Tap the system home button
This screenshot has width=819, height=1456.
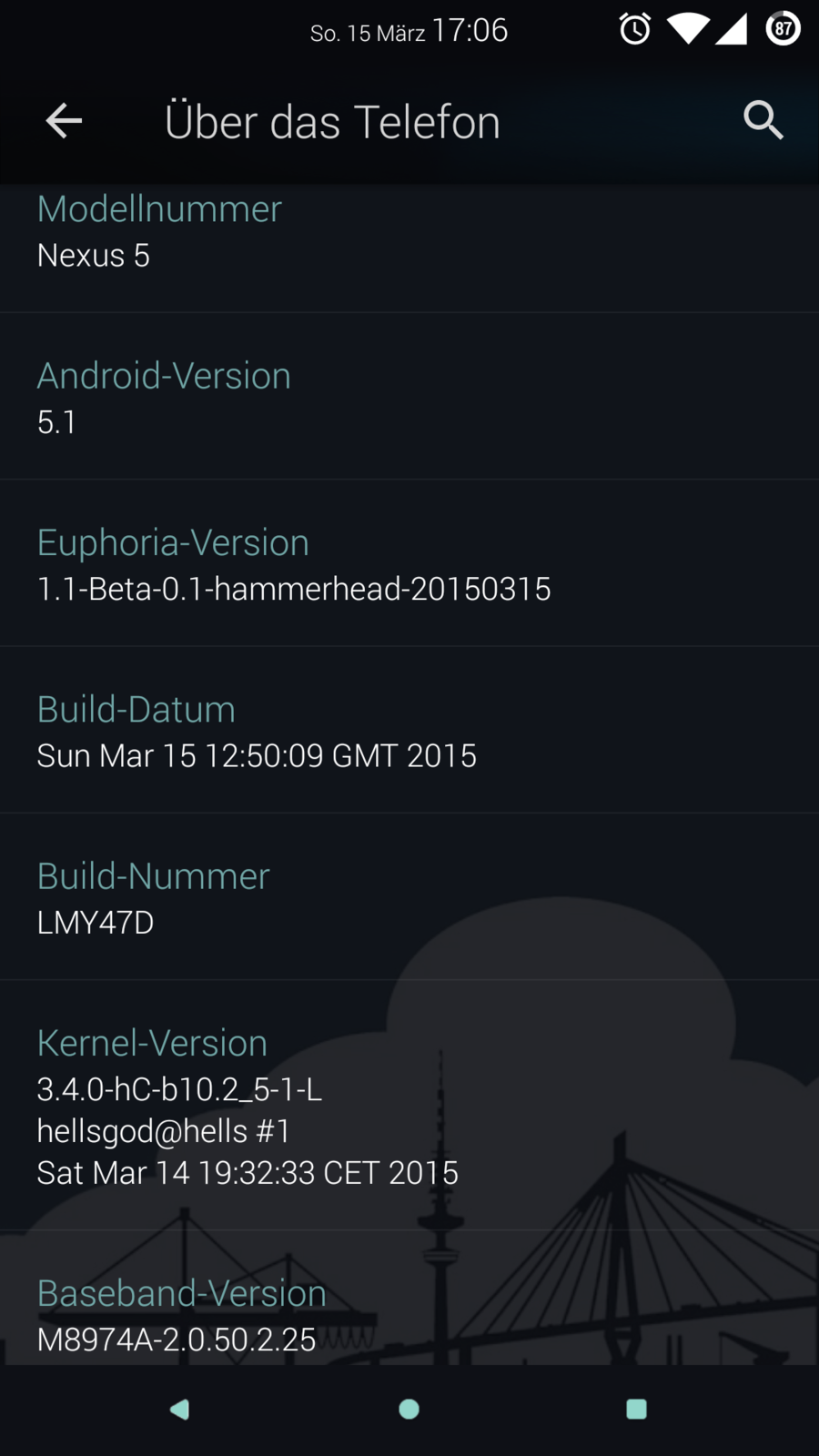tap(409, 1410)
